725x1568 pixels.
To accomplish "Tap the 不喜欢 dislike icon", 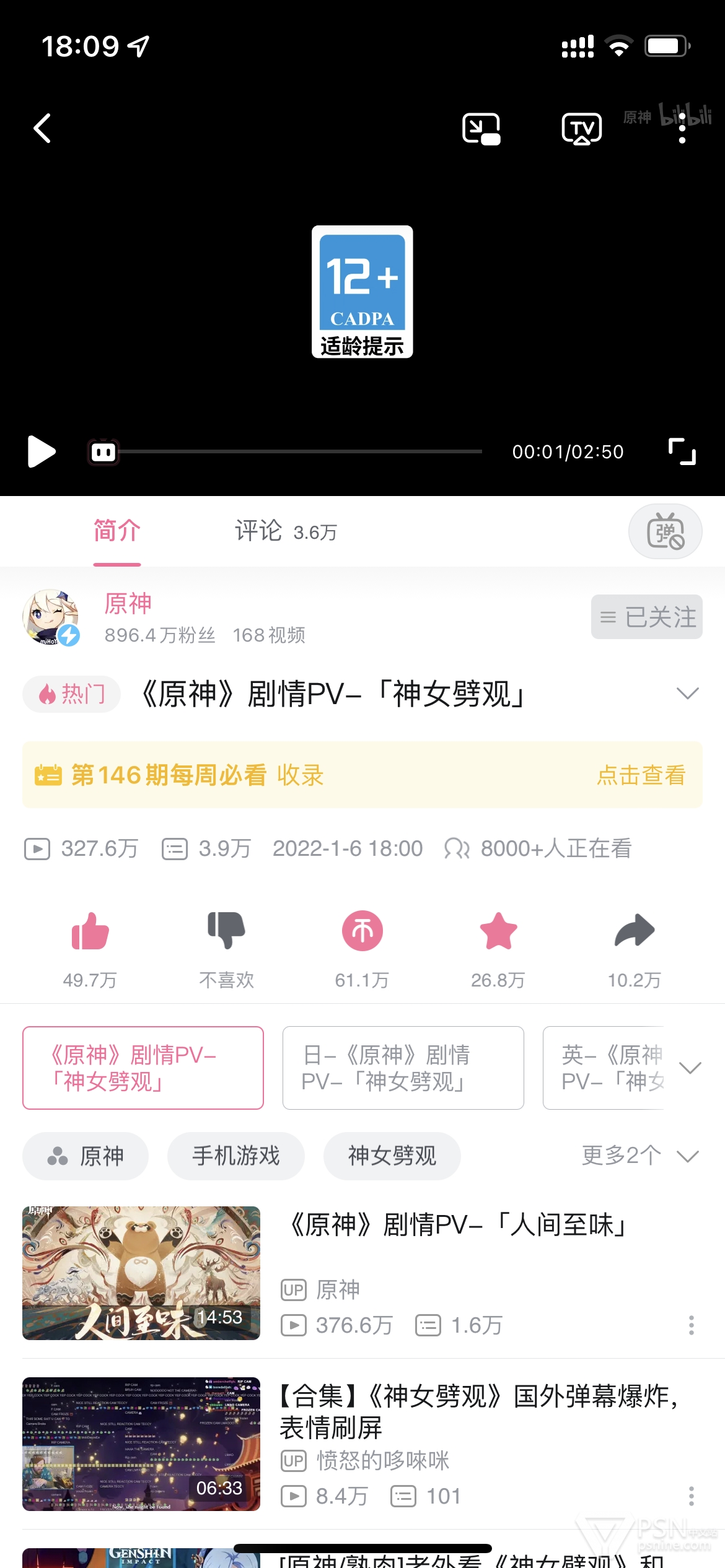I will tap(226, 930).
